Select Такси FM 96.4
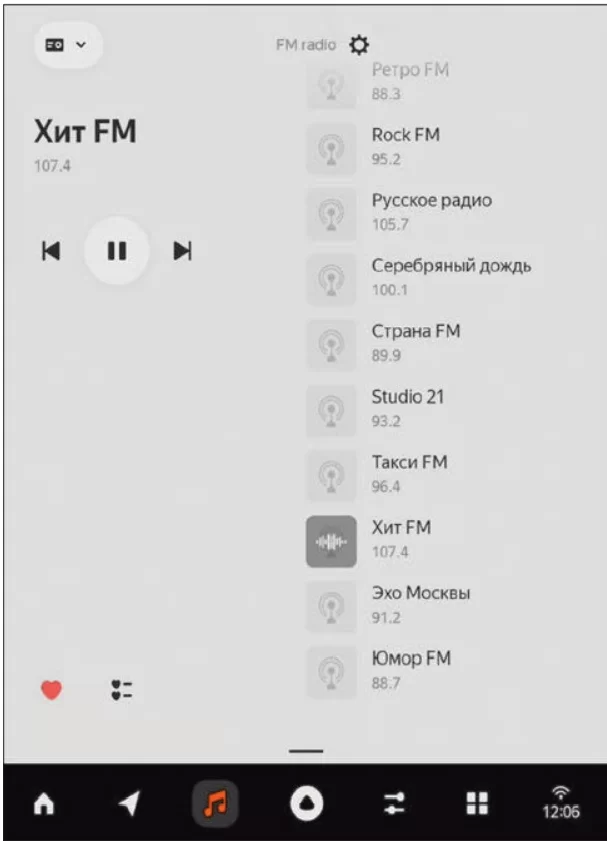The image size is (607, 841). [x=409, y=474]
